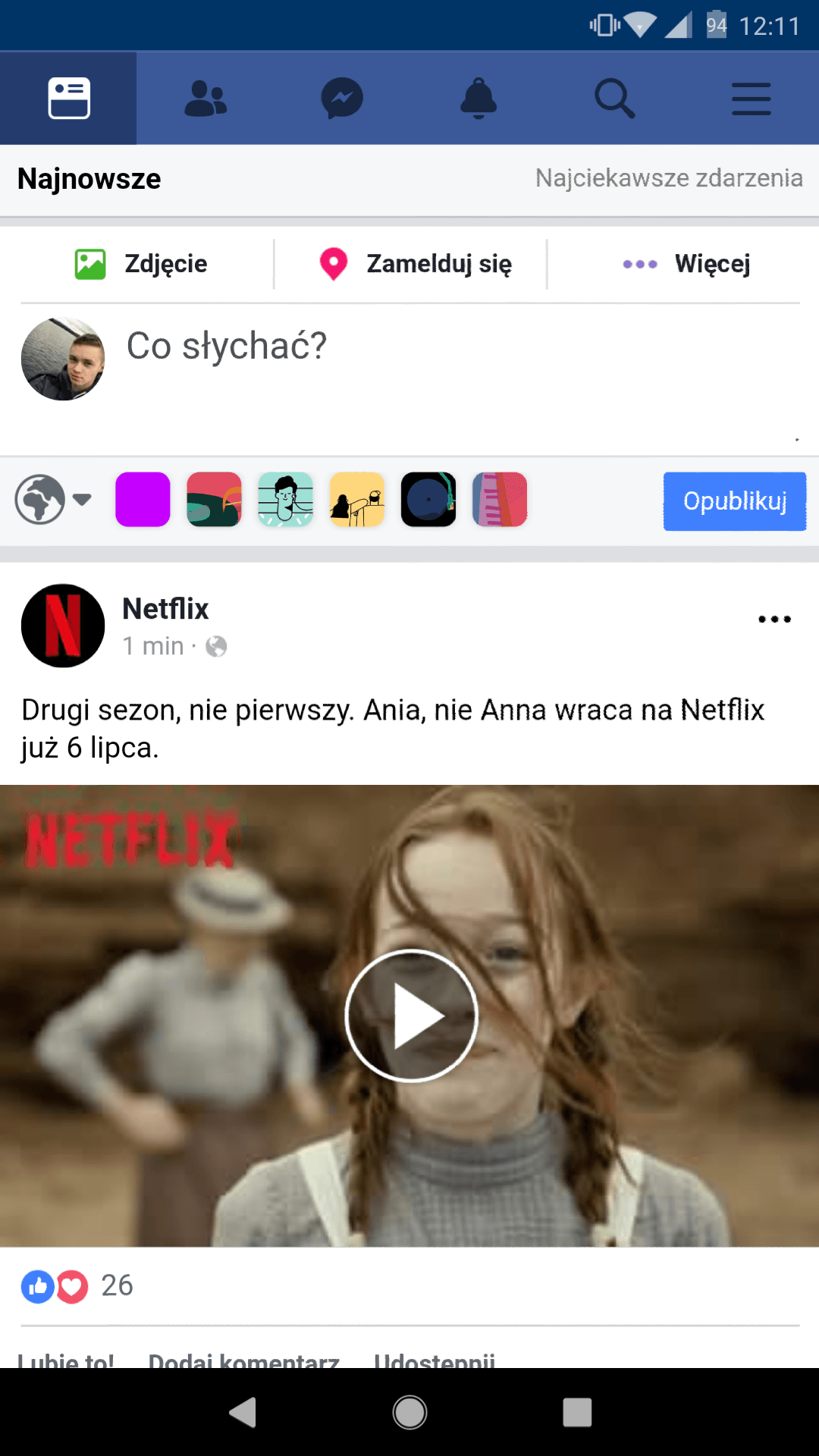The height and width of the screenshot is (1456, 819).
Task: View the 26 reactions on the post
Action: tap(77, 1285)
